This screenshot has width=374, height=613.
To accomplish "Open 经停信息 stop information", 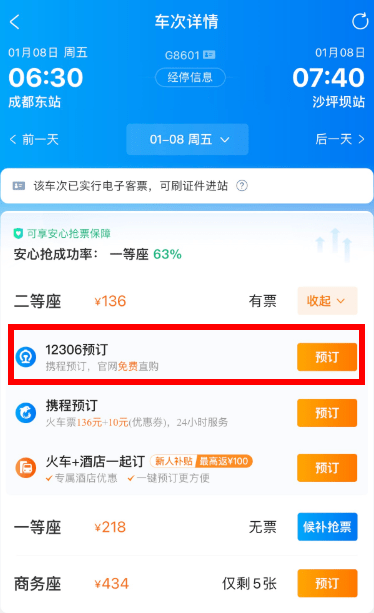I will 190,77.
